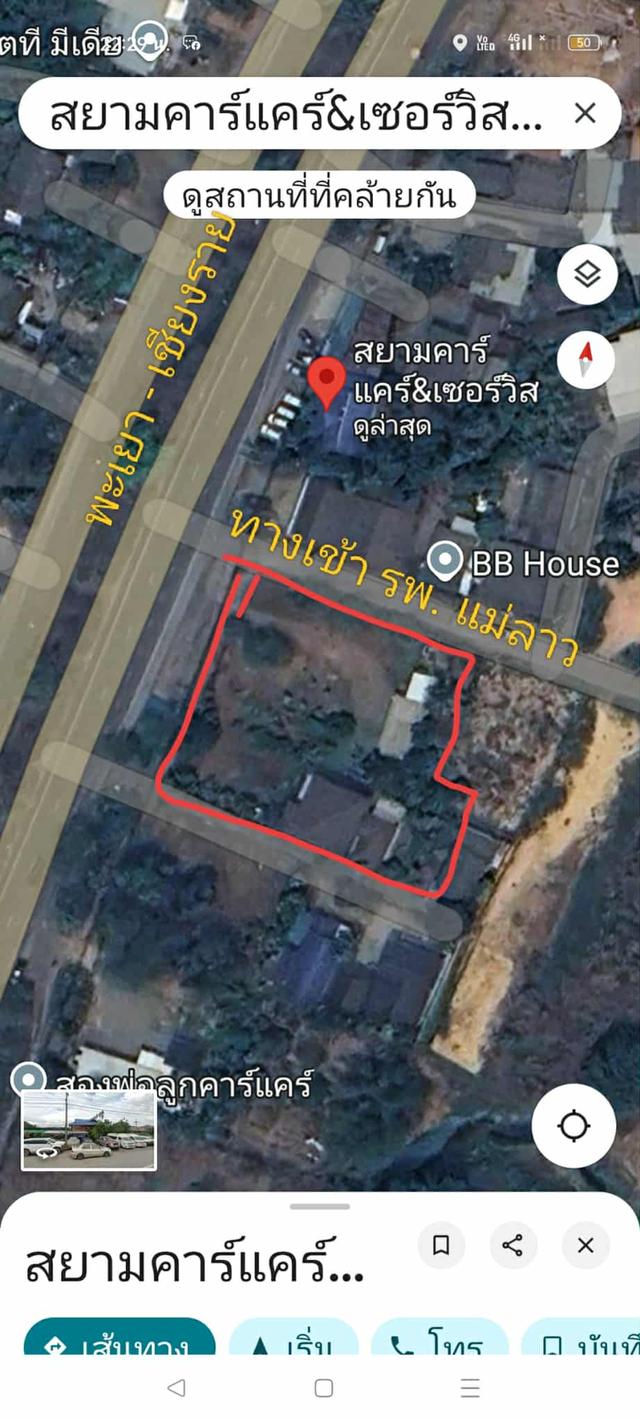Bookmark this place in the bottom sheet

coord(441,1245)
